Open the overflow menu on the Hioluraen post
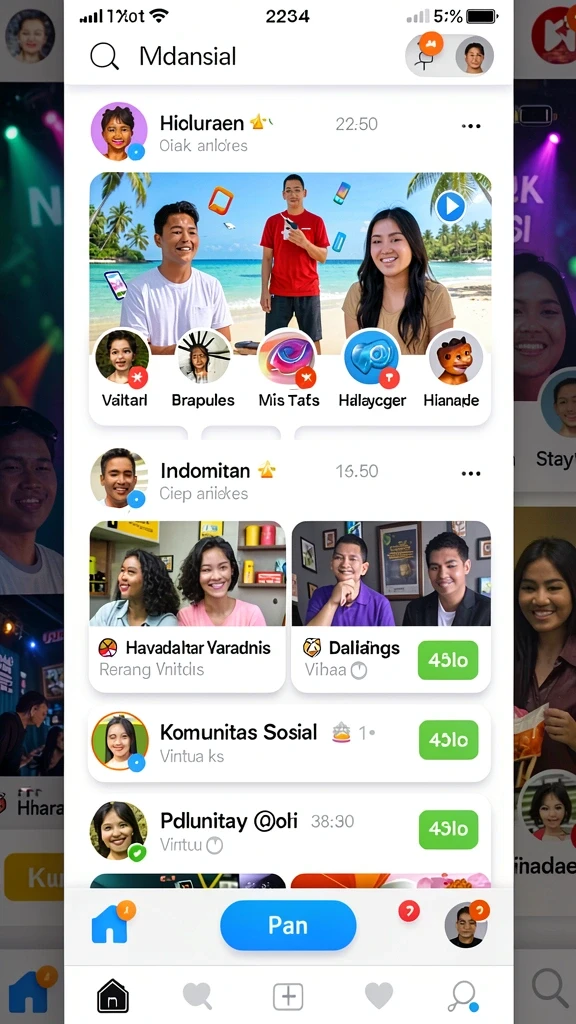Image resolution: width=576 pixels, height=1024 pixels. click(471, 126)
